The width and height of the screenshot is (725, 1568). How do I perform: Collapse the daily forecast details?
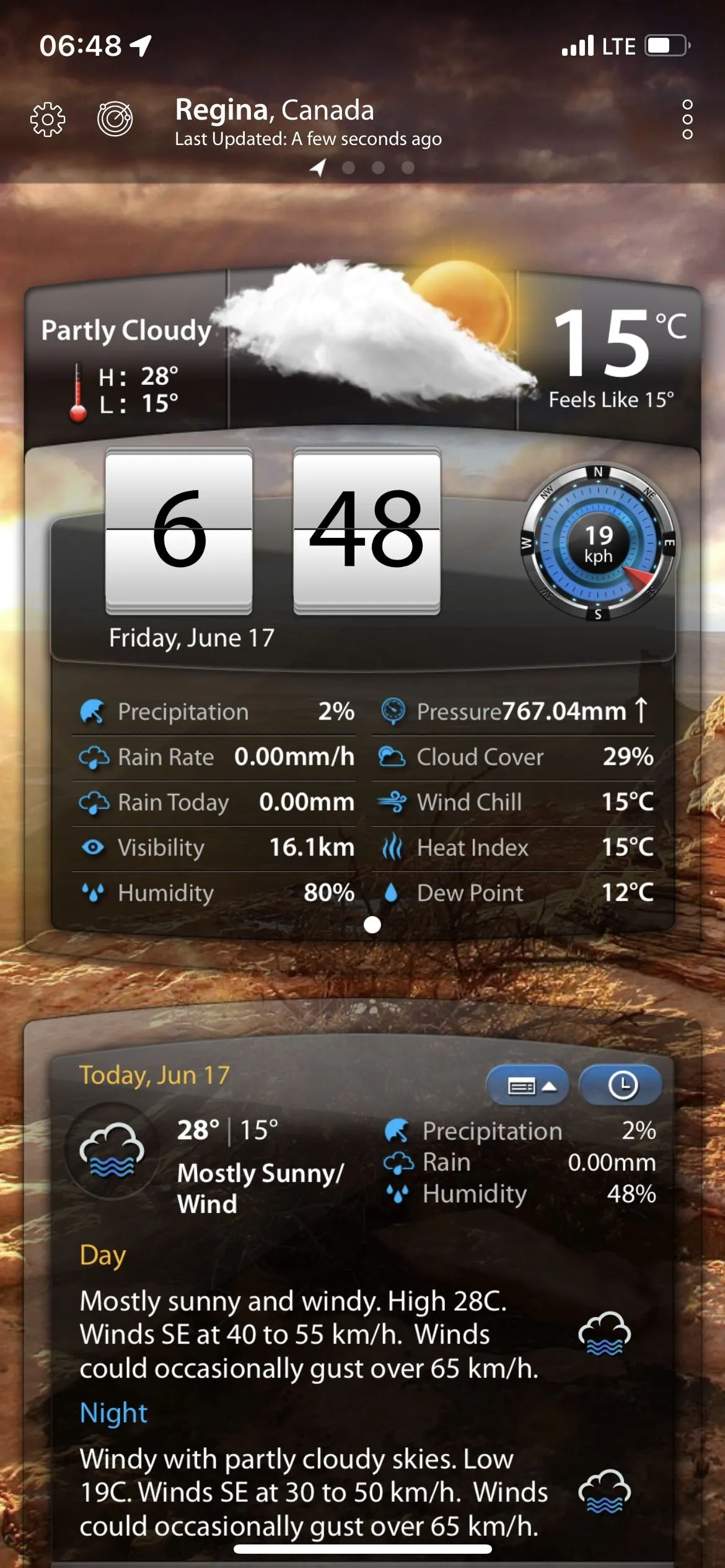click(x=527, y=1085)
